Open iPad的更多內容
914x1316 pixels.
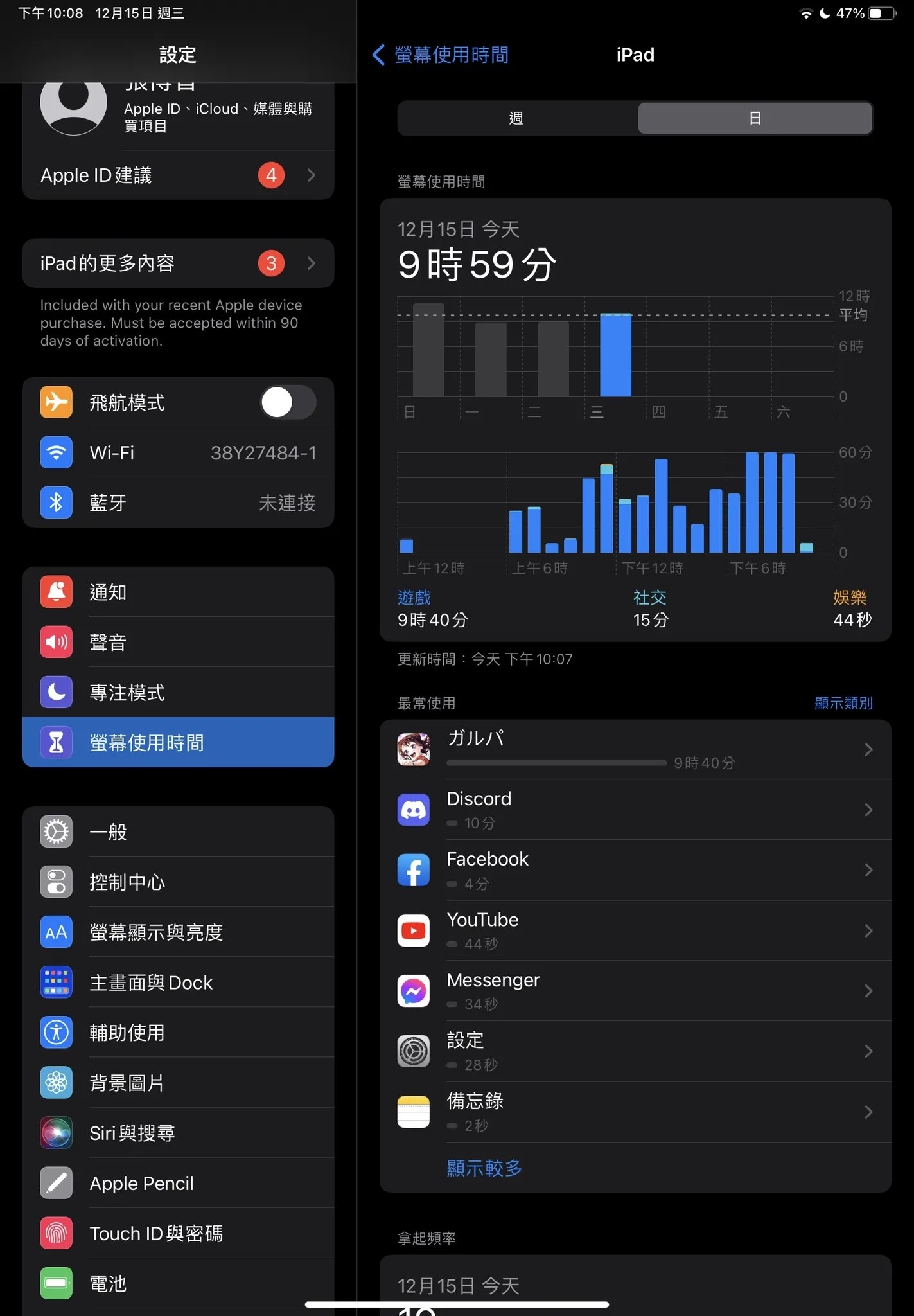178,263
